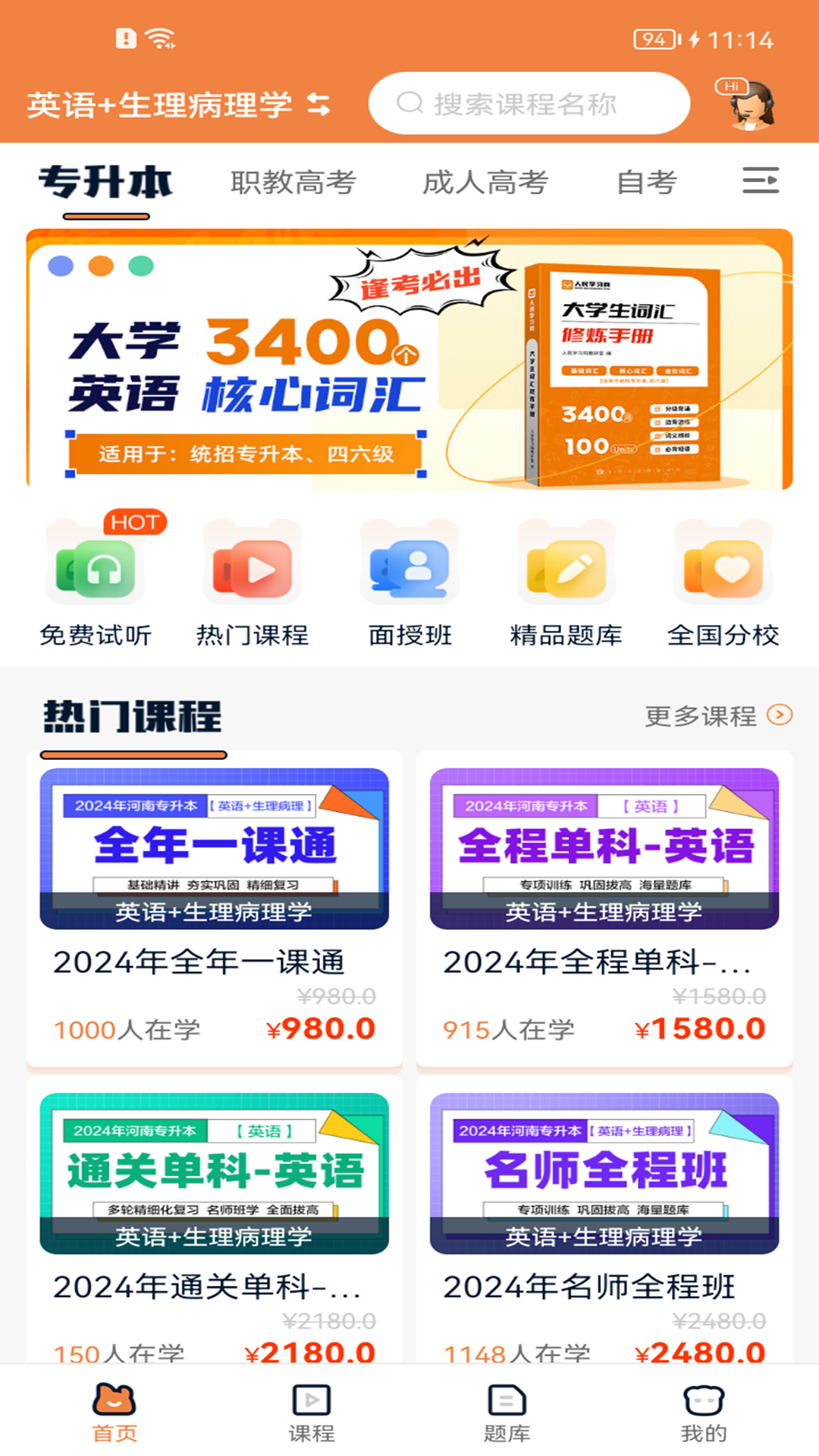Switch to the 职教高考 tab
Viewport: 819px width, 1456px height.
pos(293,182)
